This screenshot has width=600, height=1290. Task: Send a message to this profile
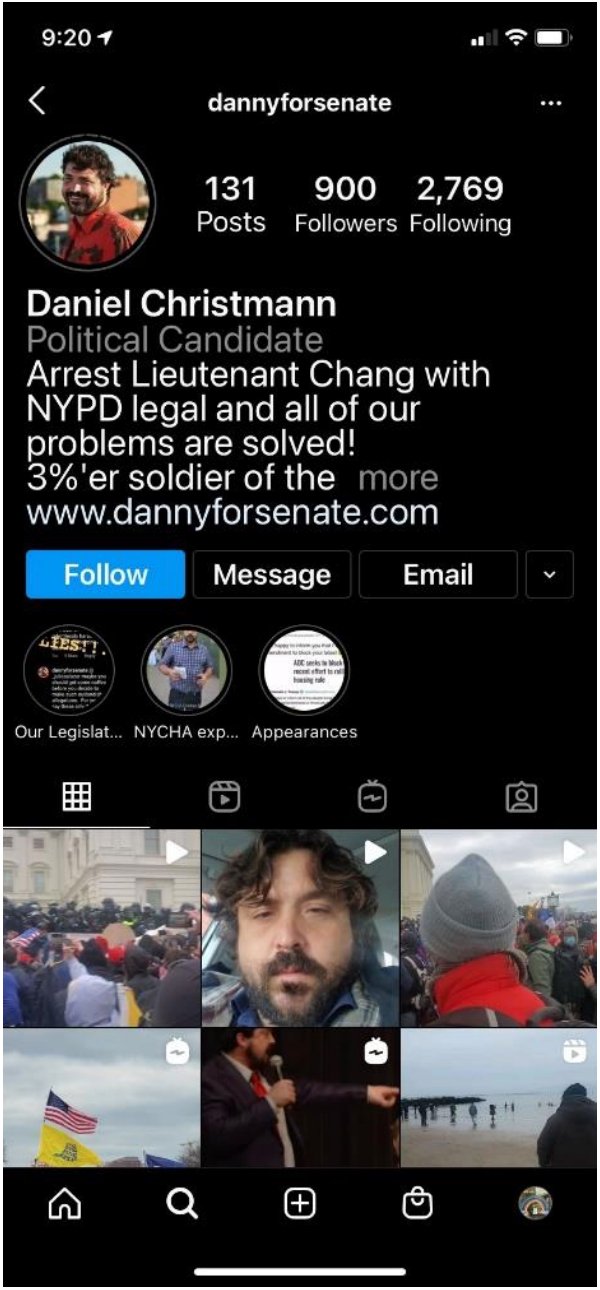pos(272,574)
